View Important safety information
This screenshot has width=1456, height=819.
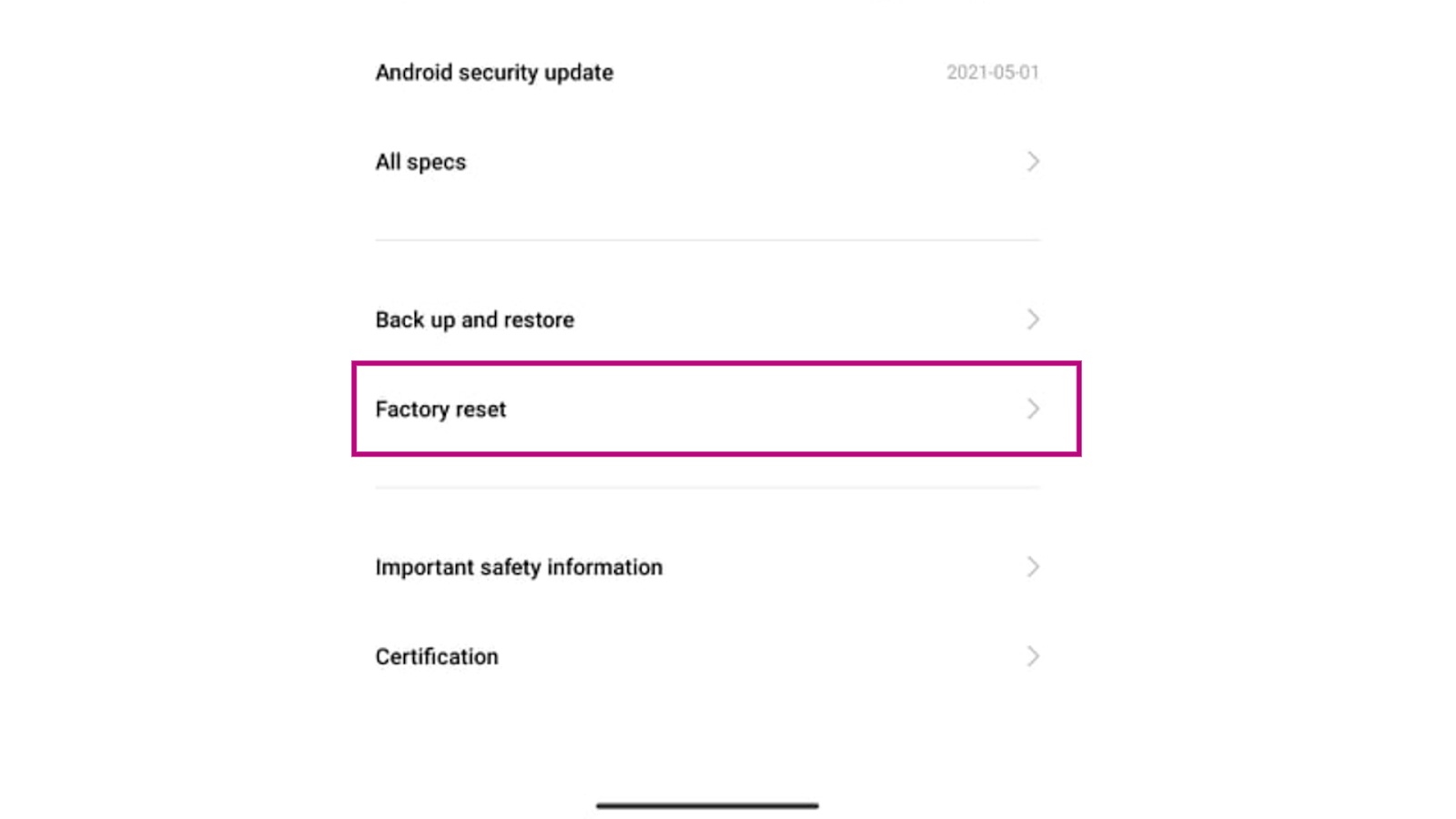706,567
